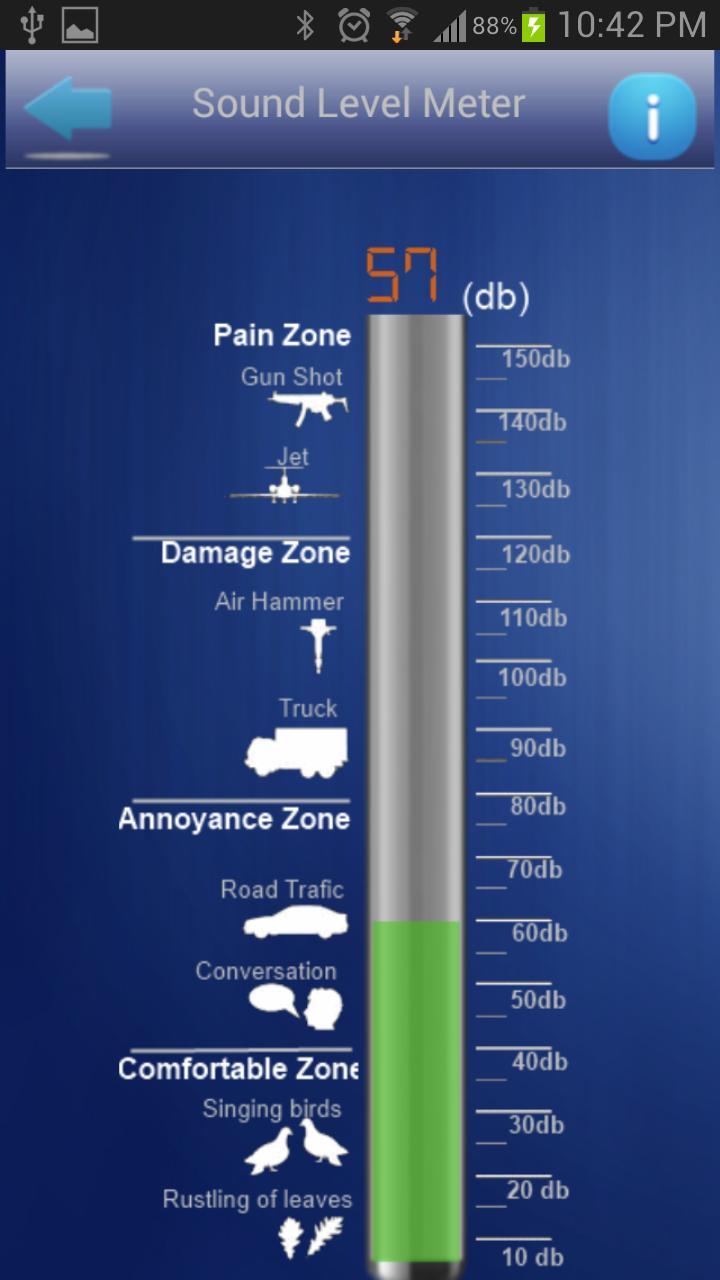The height and width of the screenshot is (1280, 720).
Task: Go back using the blue arrow
Action: click(66, 108)
